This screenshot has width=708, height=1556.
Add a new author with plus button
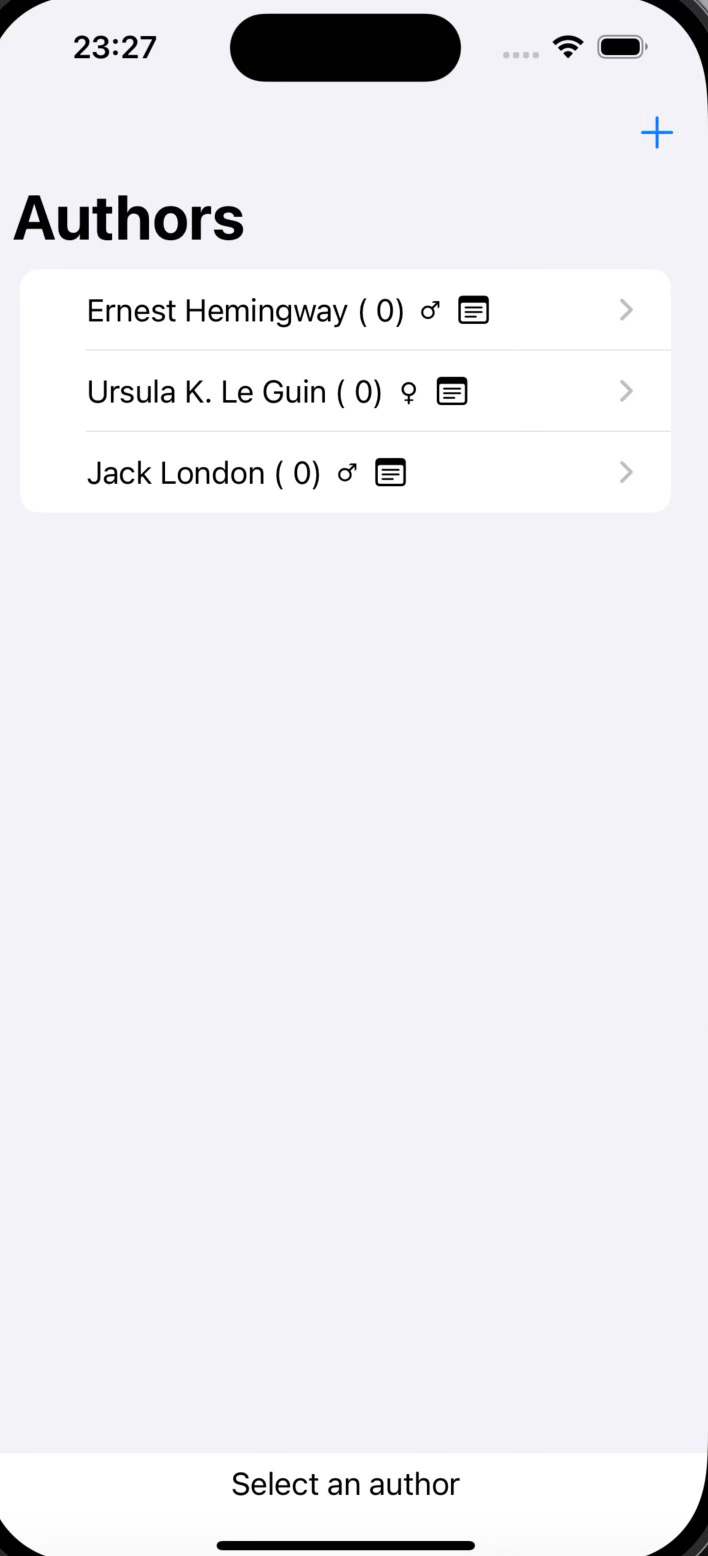tap(657, 133)
